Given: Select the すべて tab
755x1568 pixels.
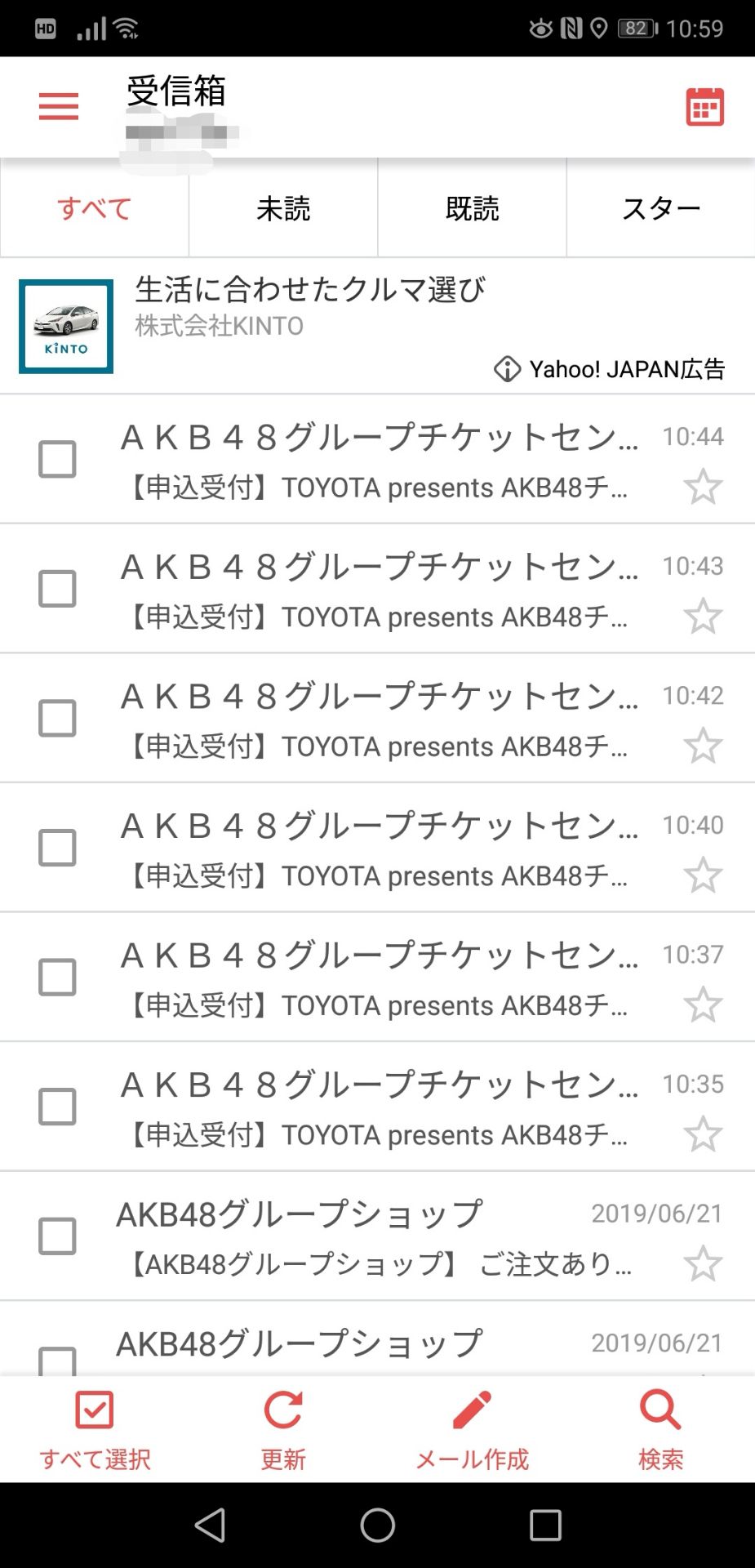Looking at the screenshot, I should [95, 208].
